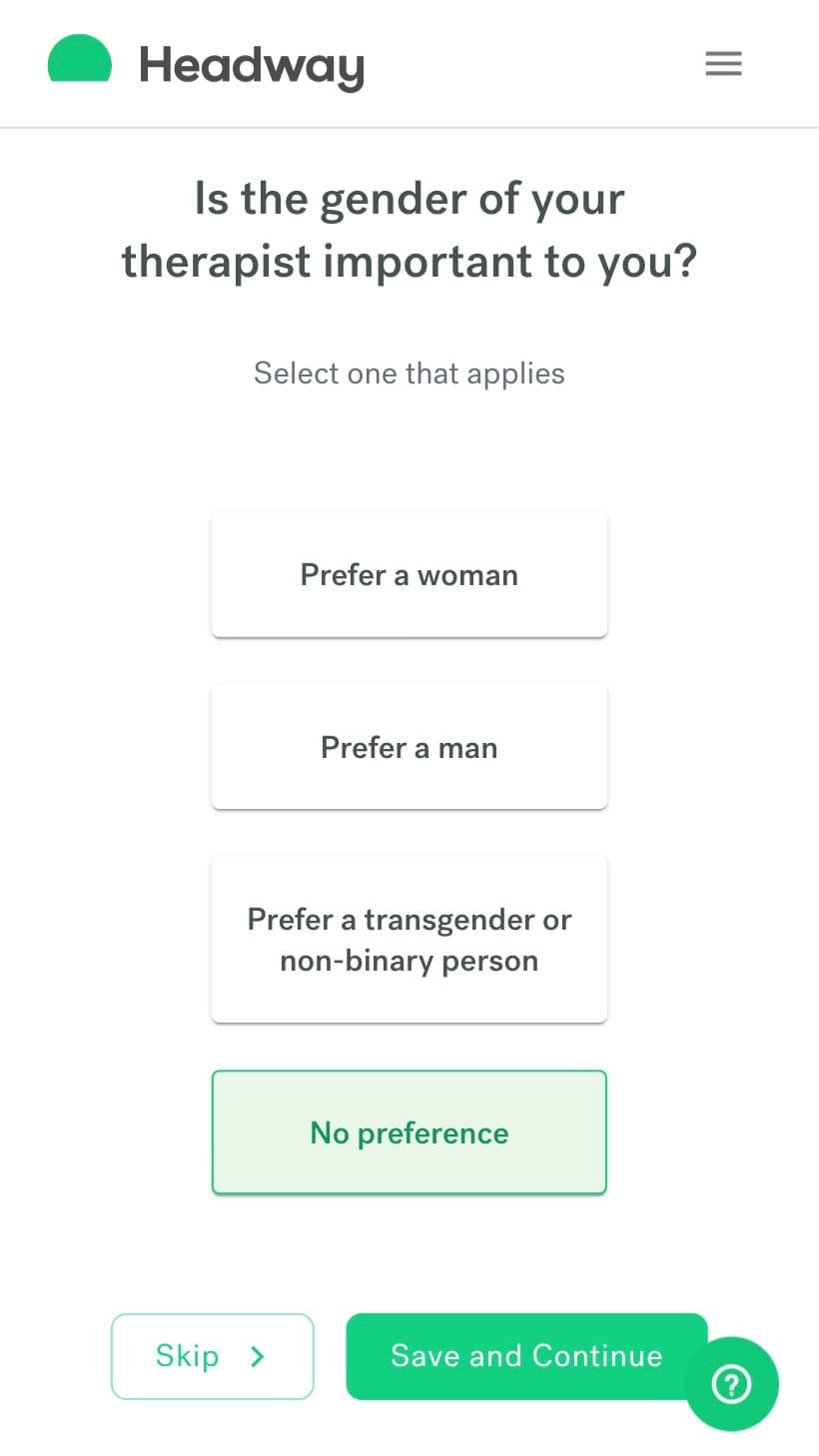
Task: Tap Save and Continue
Action: tap(526, 1356)
